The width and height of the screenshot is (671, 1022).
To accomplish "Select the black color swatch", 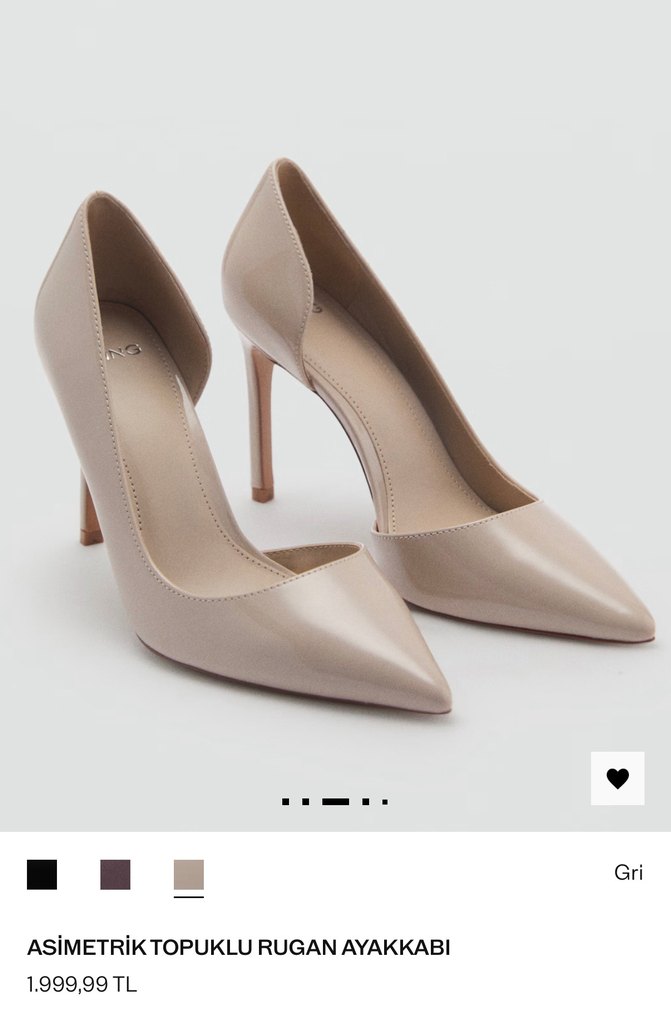I will coord(42,874).
